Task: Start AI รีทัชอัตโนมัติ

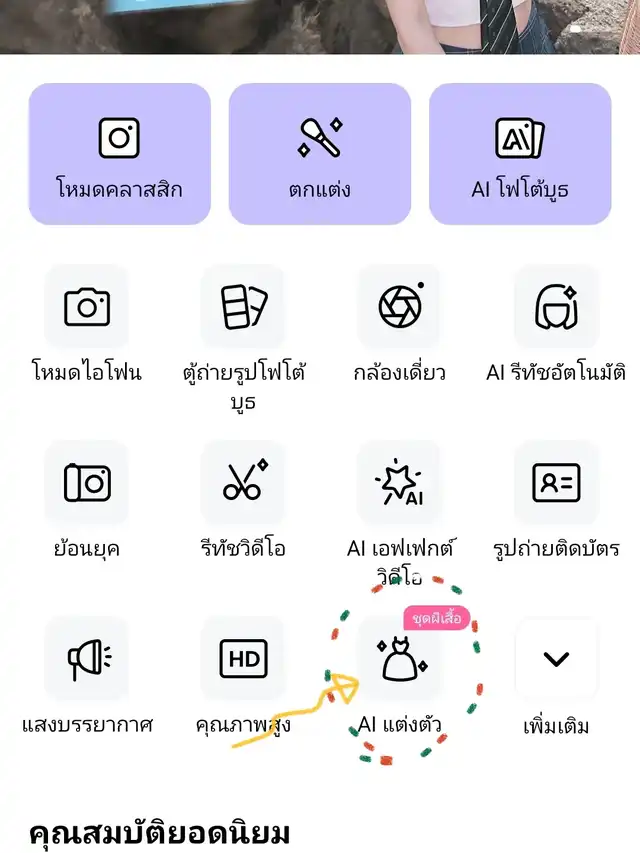Action: click(x=556, y=307)
